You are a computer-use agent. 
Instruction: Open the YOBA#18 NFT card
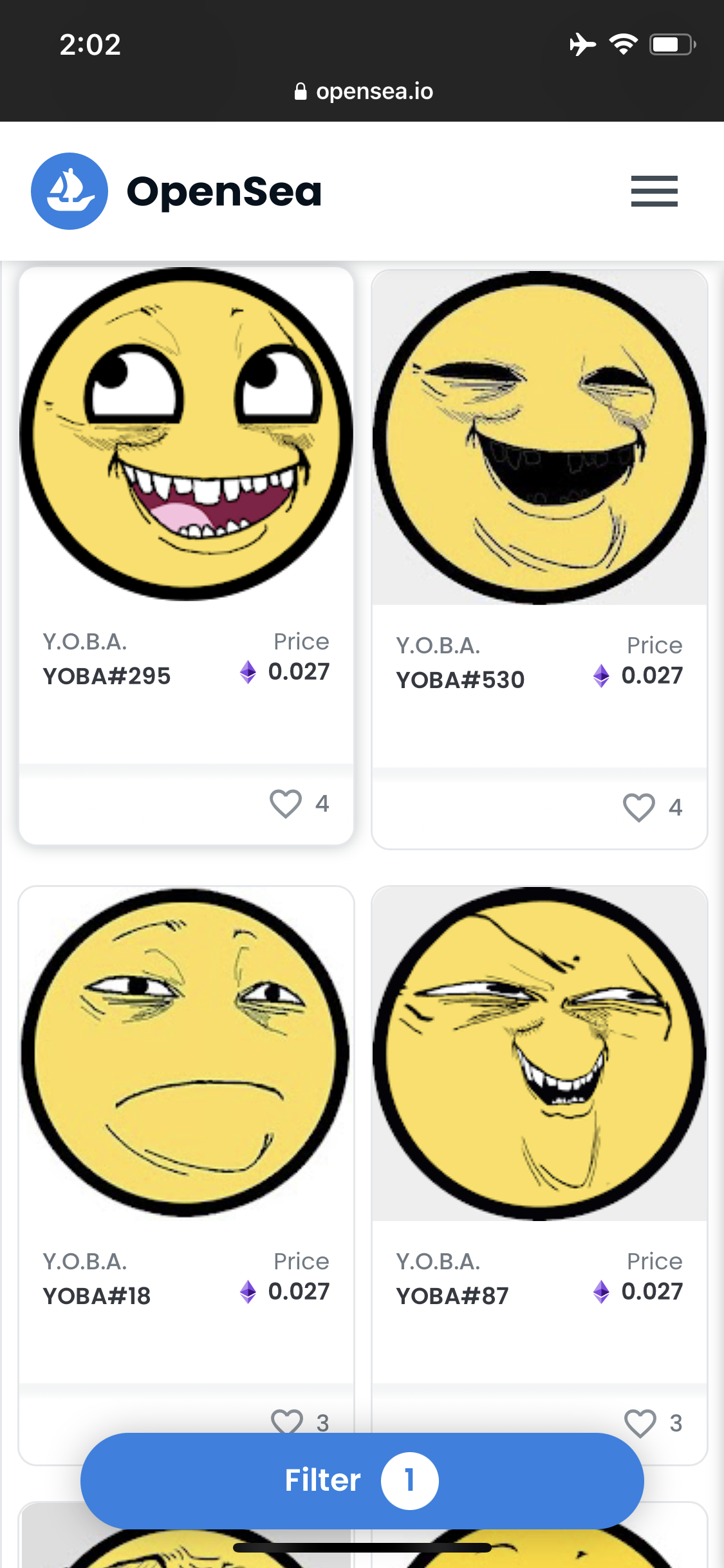(x=186, y=1052)
